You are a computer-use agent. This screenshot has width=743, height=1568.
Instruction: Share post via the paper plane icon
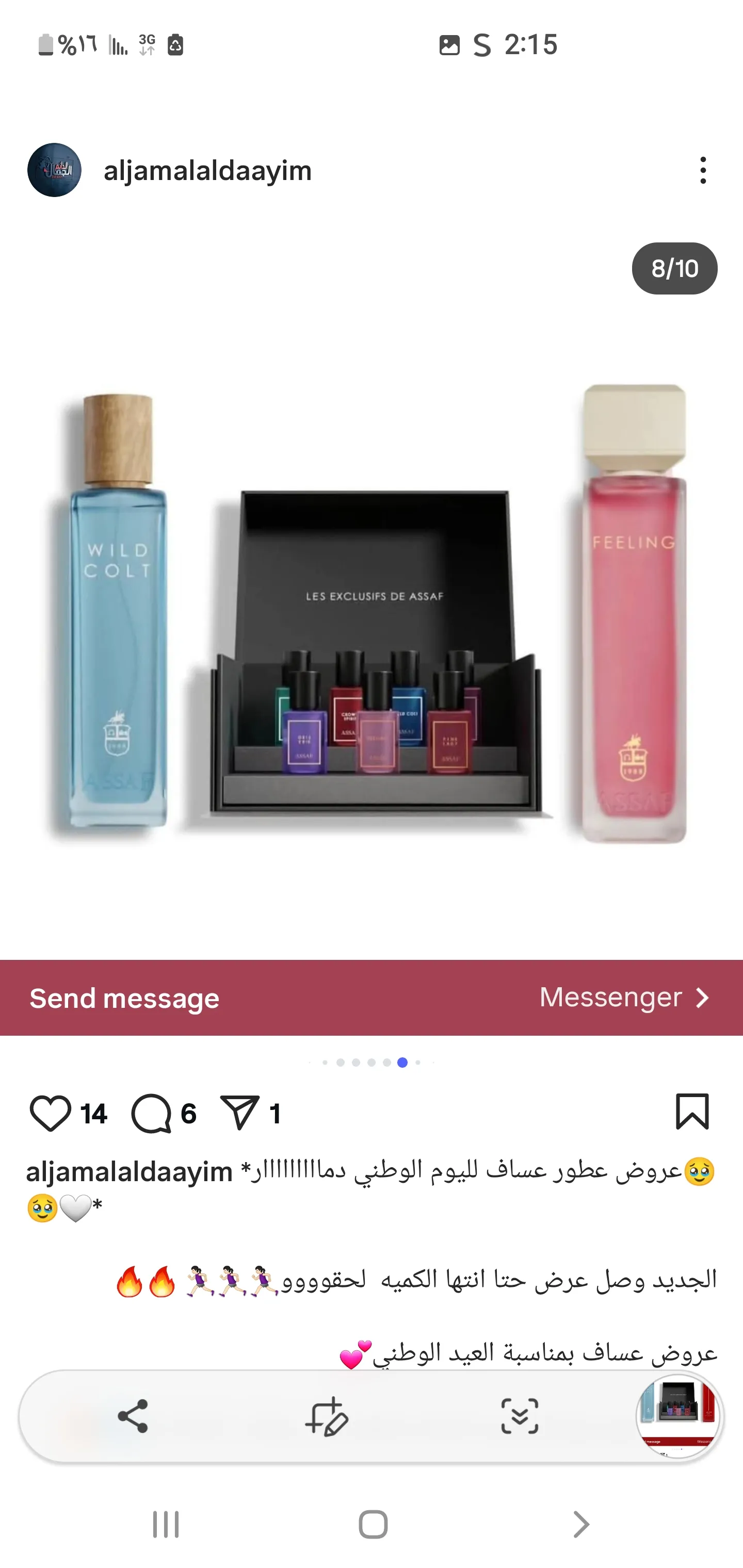(239, 1113)
